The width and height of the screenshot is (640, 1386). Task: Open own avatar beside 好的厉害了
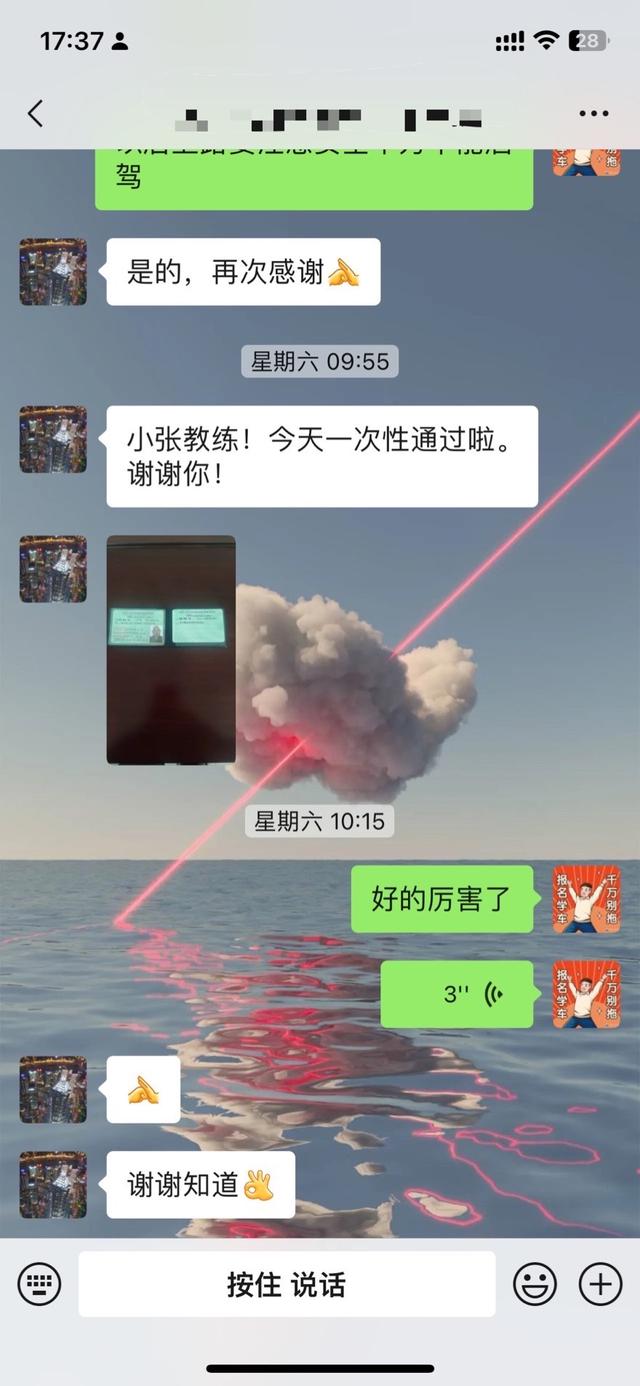586,899
